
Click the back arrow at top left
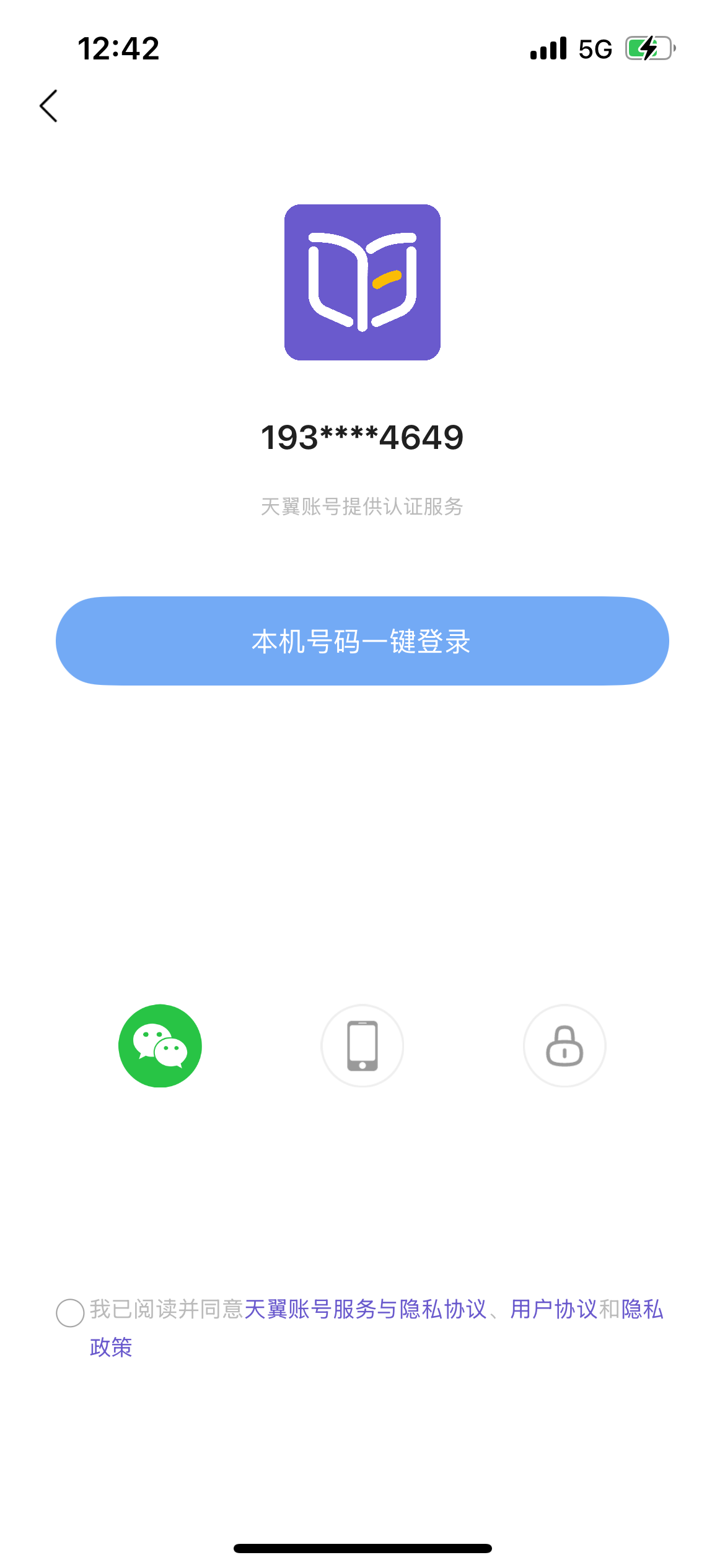pos(49,105)
